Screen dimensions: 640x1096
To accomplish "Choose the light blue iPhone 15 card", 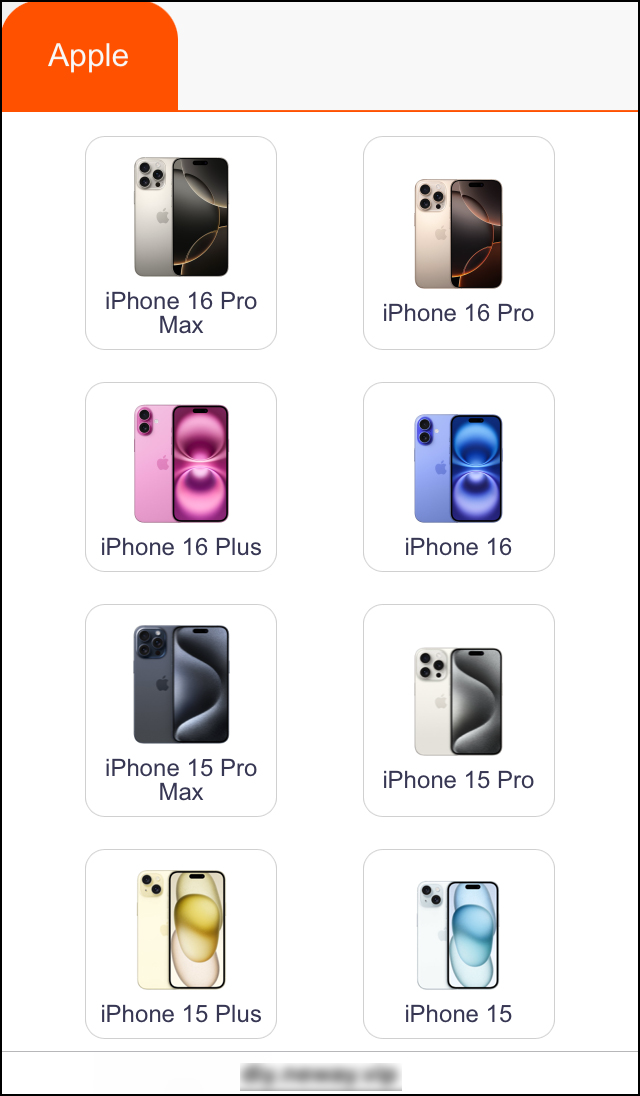I will coord(459,944).
